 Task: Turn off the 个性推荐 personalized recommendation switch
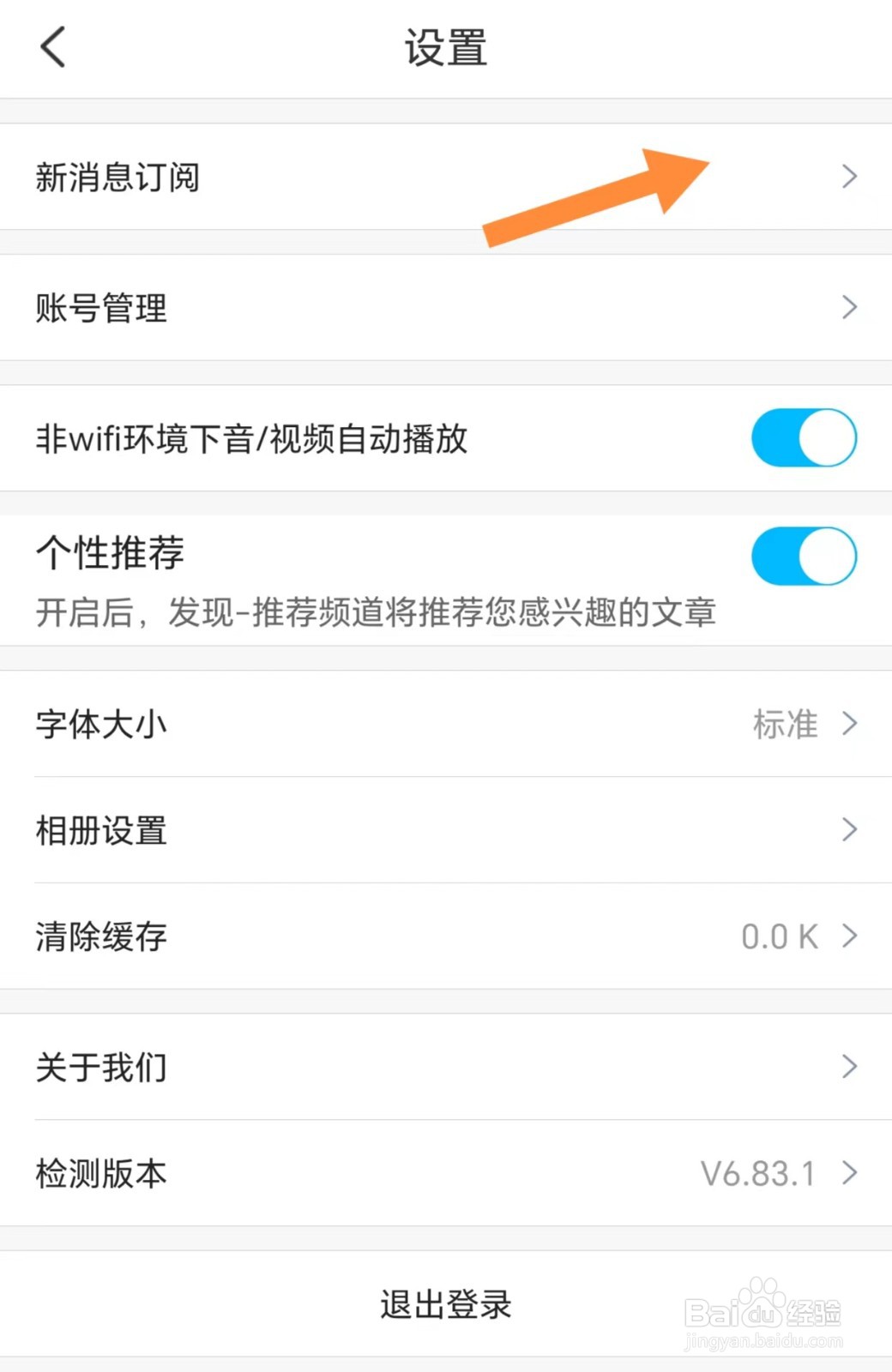coord(803,556)
